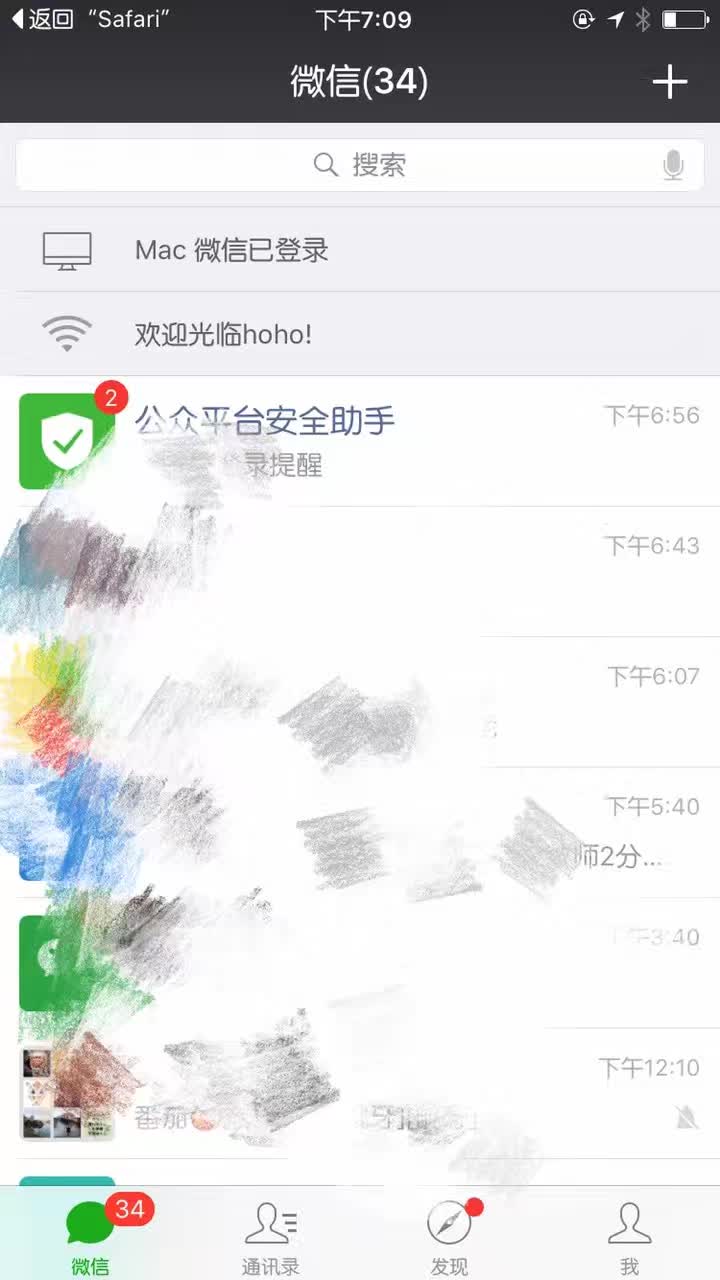The width and height of the screenshot is (720, 1280).
Task: Return to Safari via 返回 link
Action: pos(42,19)
